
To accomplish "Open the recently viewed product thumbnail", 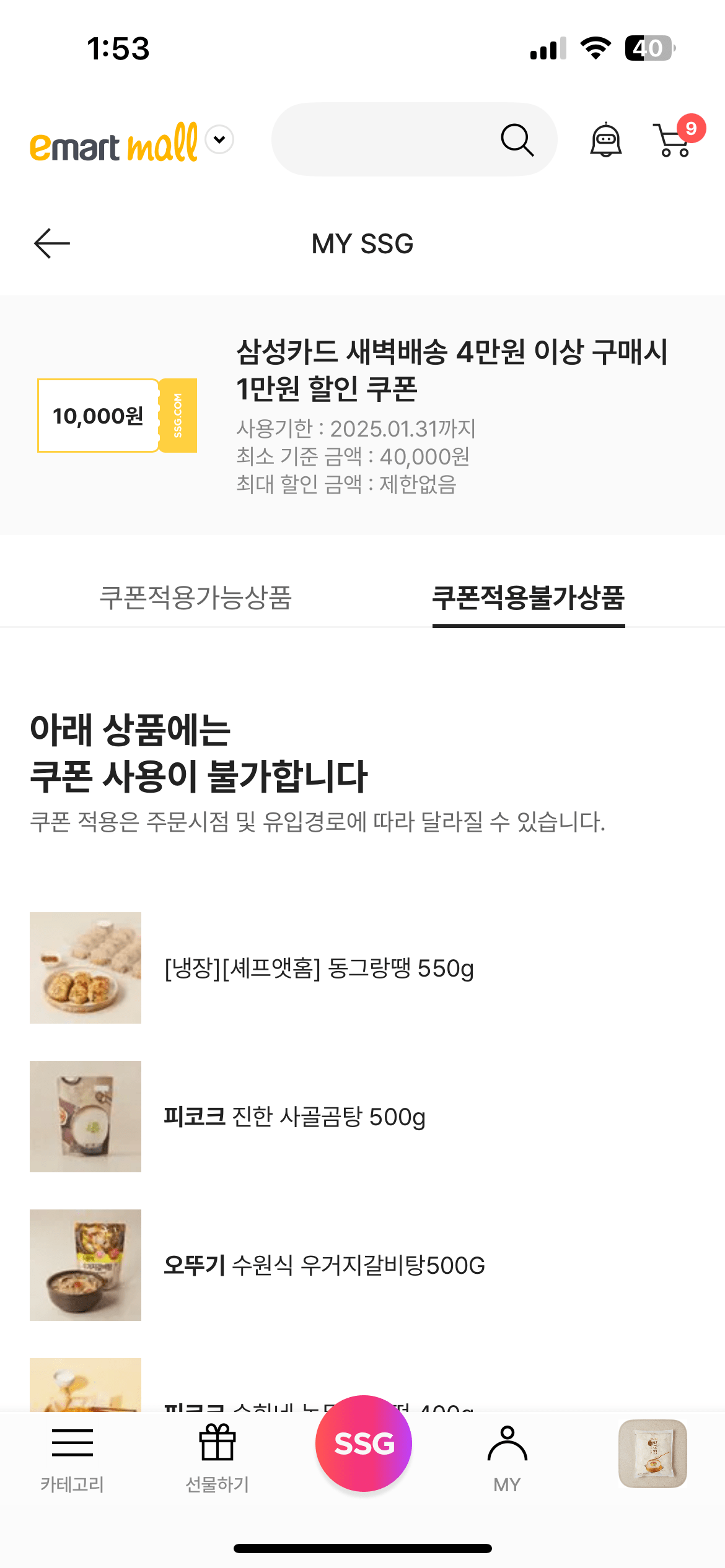I will (x=652, y=1453).
